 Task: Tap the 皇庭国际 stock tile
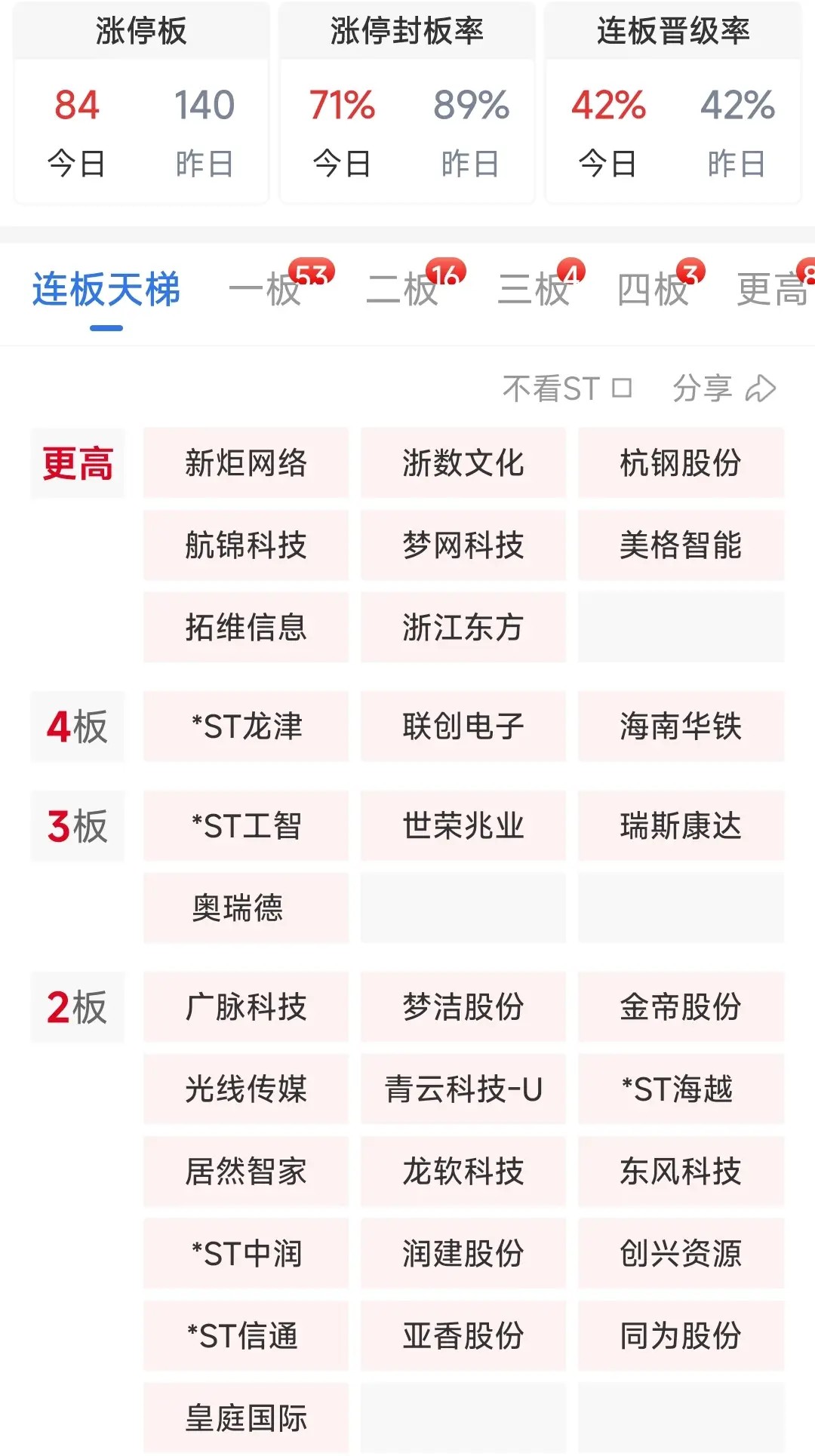click(x=246, y=1418)
